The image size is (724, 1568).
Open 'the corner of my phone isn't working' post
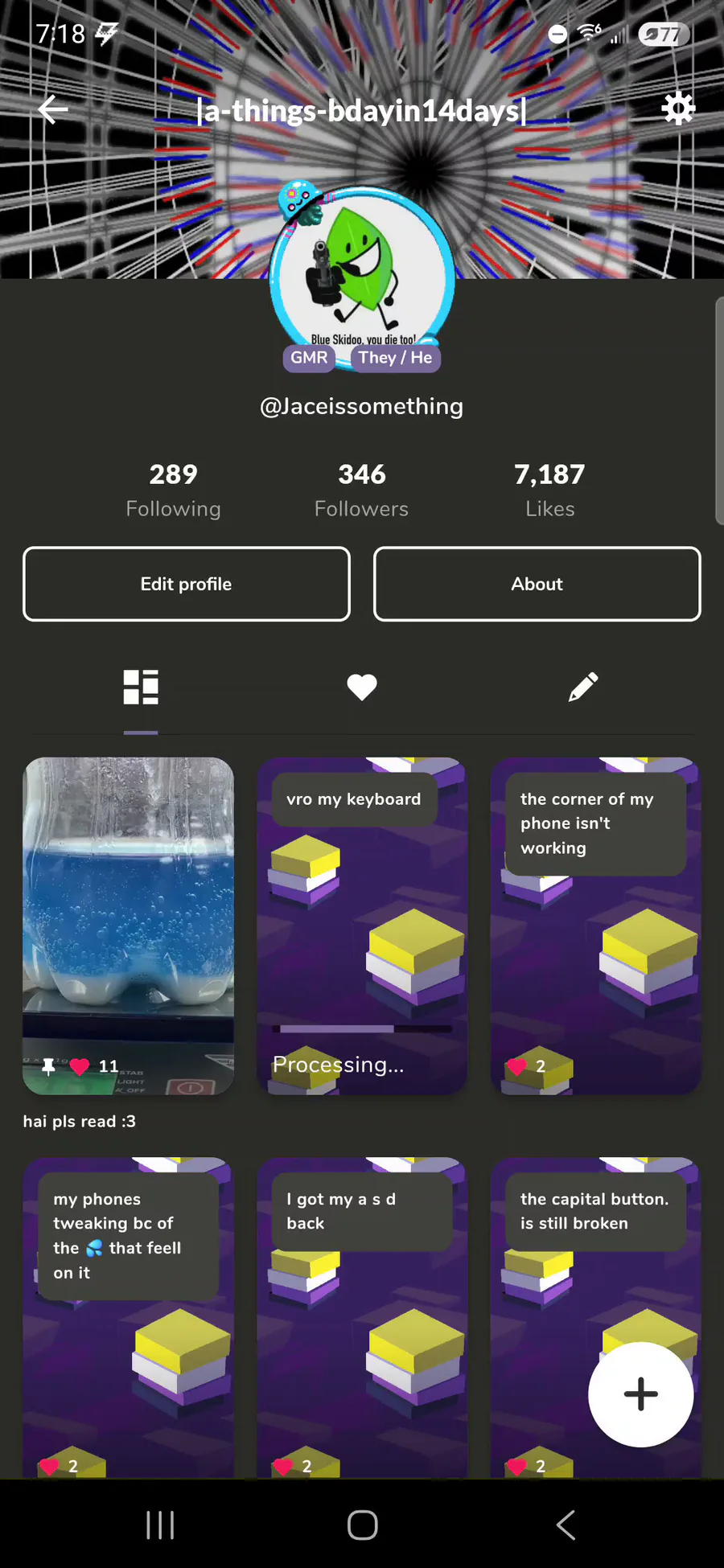[x=596, y=926]
